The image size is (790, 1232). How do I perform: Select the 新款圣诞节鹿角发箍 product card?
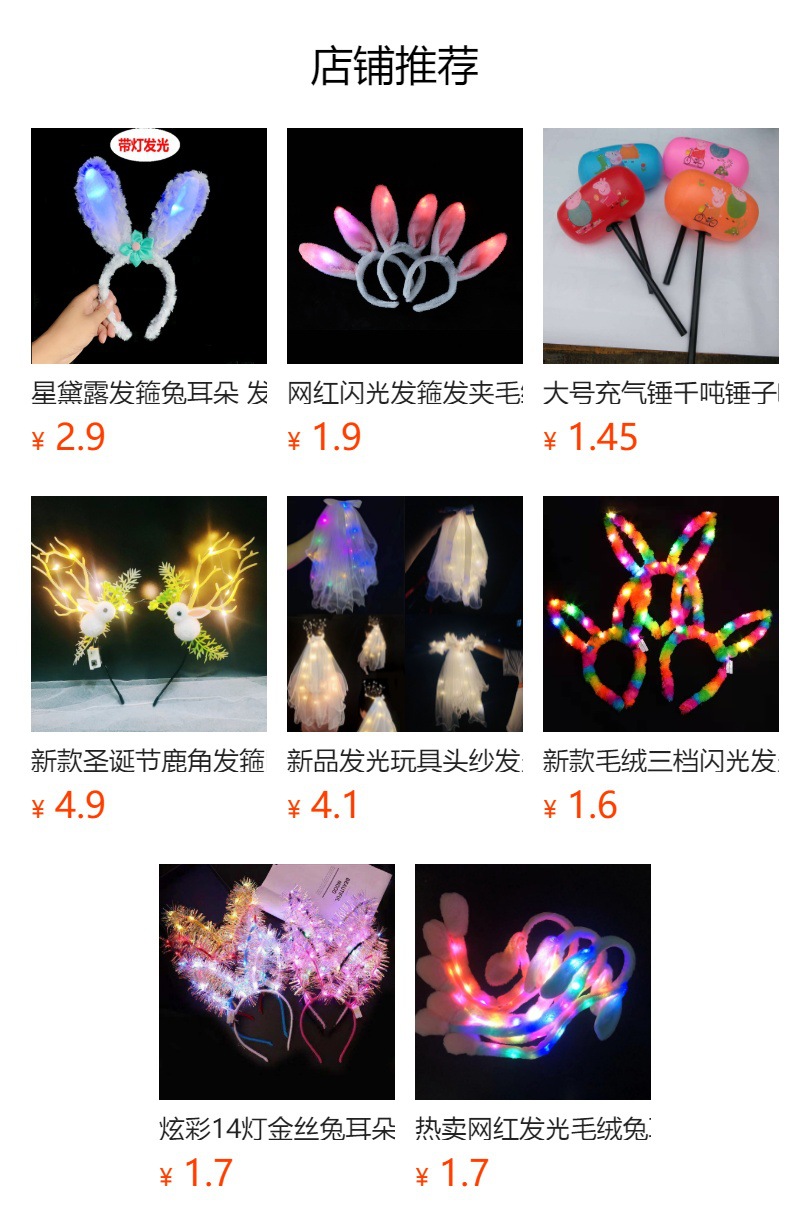pyautogui.click(x=149, y=614)
